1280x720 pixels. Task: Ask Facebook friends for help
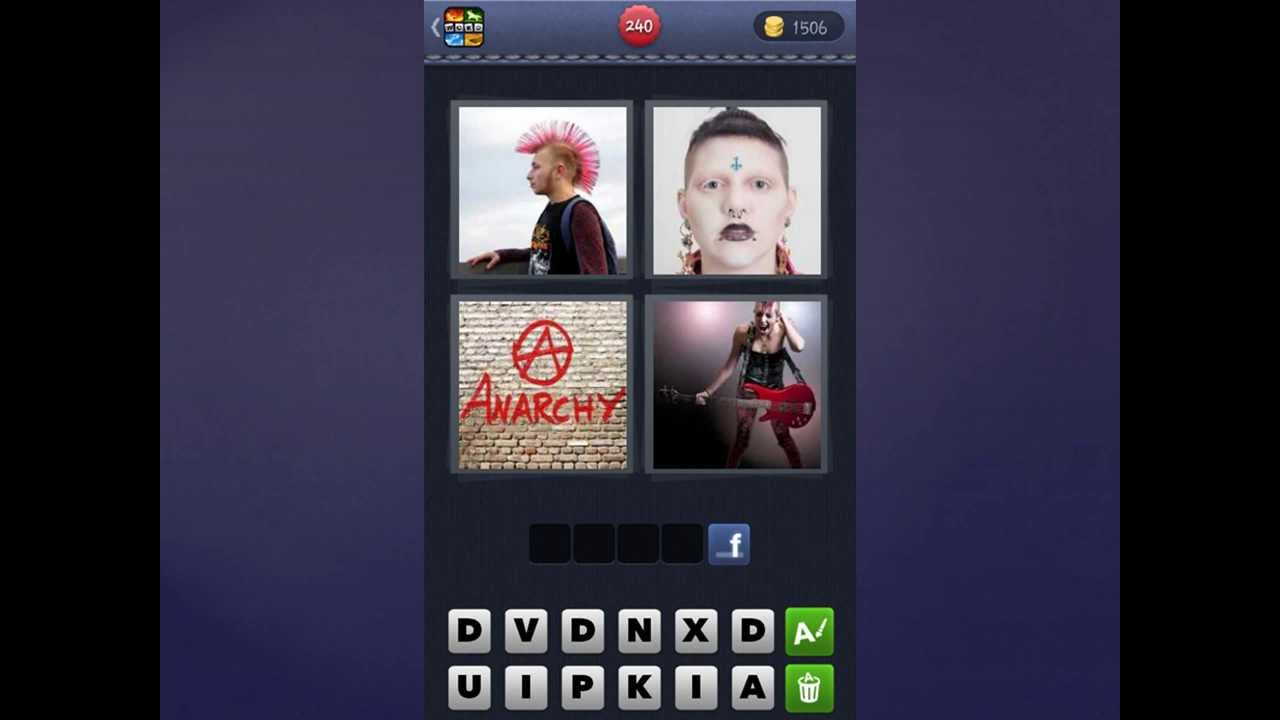click(x=729, y=545)
